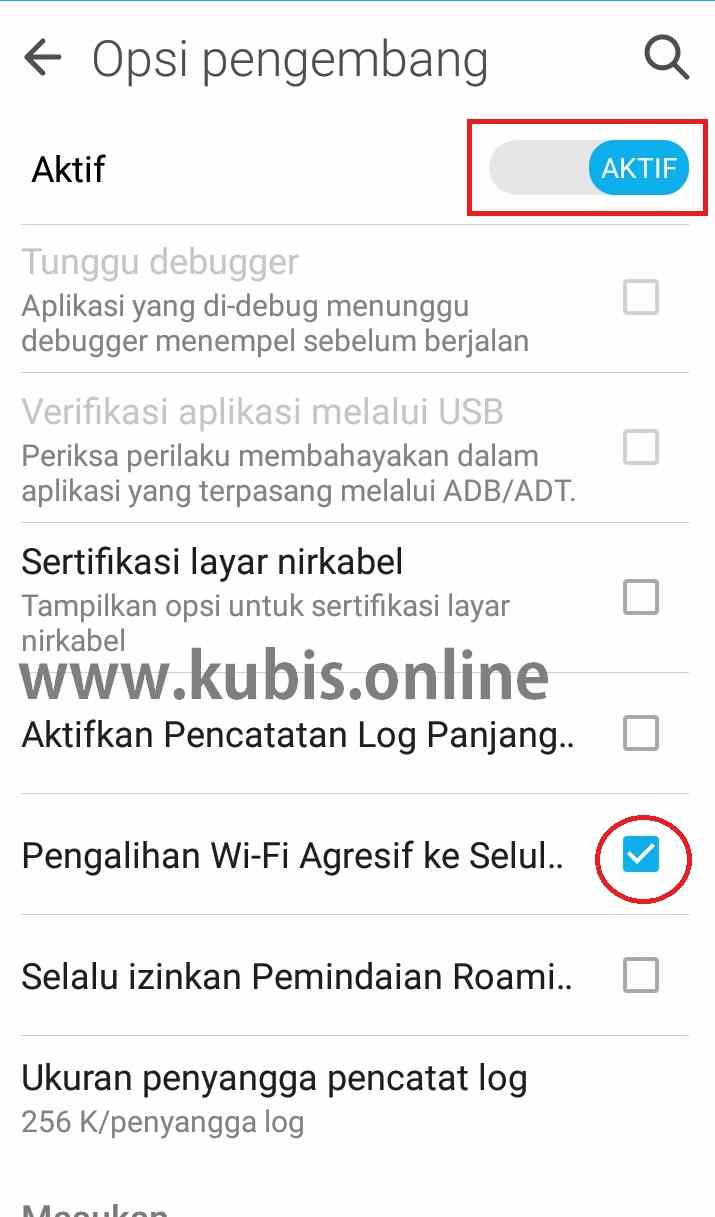Screen dimensions: 715x1217
Task: Check the Sertifikasi layar nirkabel box
Action: [640, 598]
